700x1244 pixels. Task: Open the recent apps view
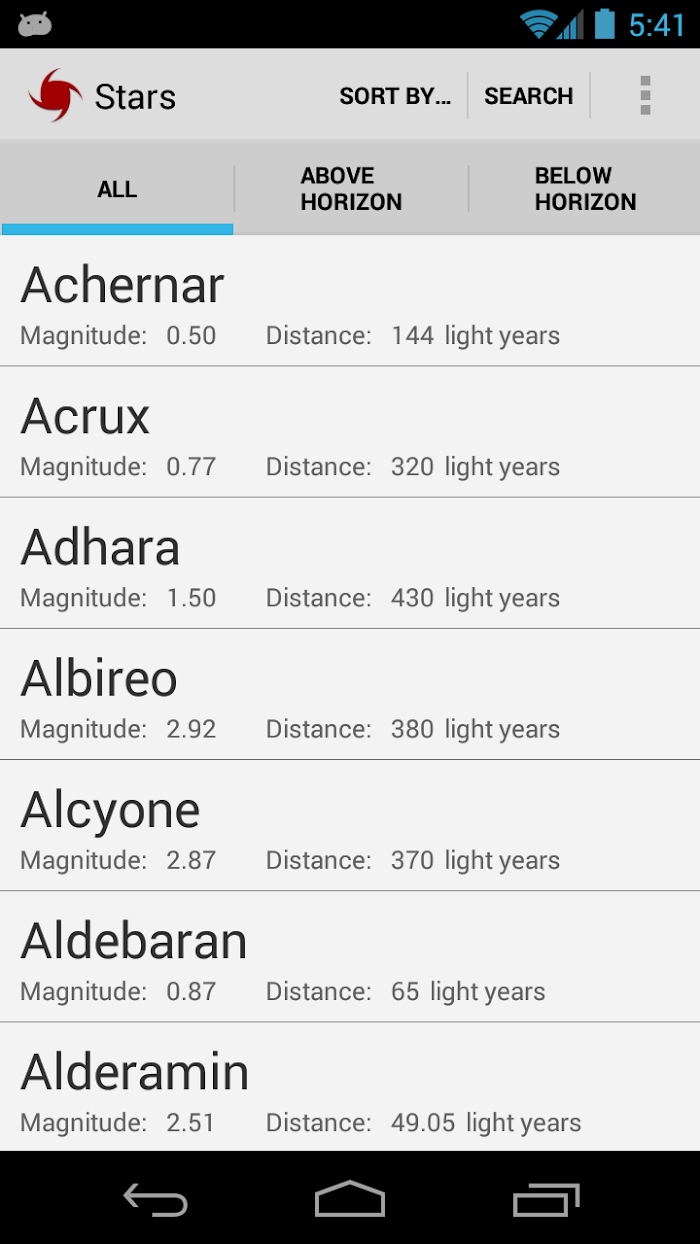click(545, 1198)
